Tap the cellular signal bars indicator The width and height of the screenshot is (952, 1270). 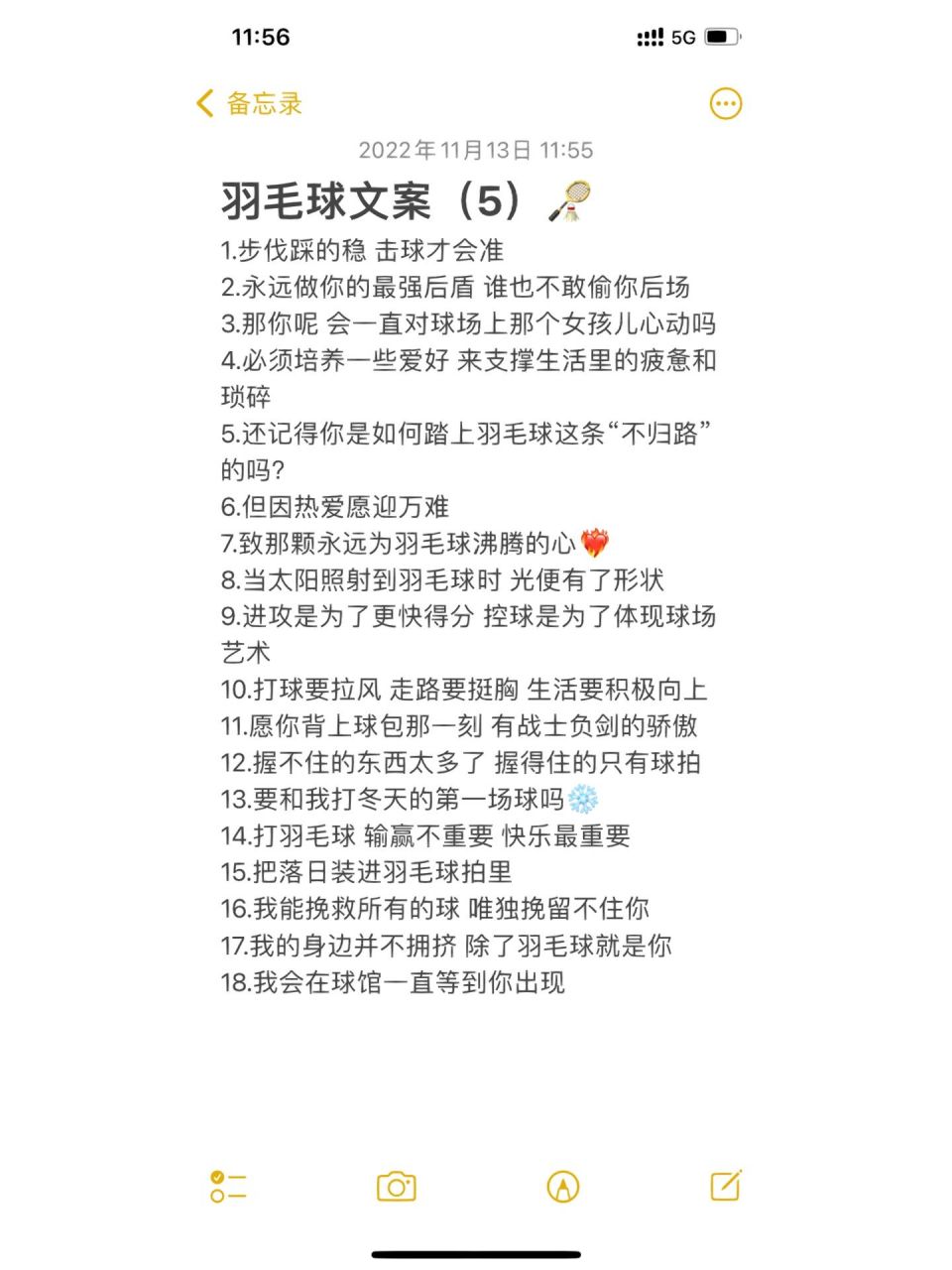coord(650,36)
